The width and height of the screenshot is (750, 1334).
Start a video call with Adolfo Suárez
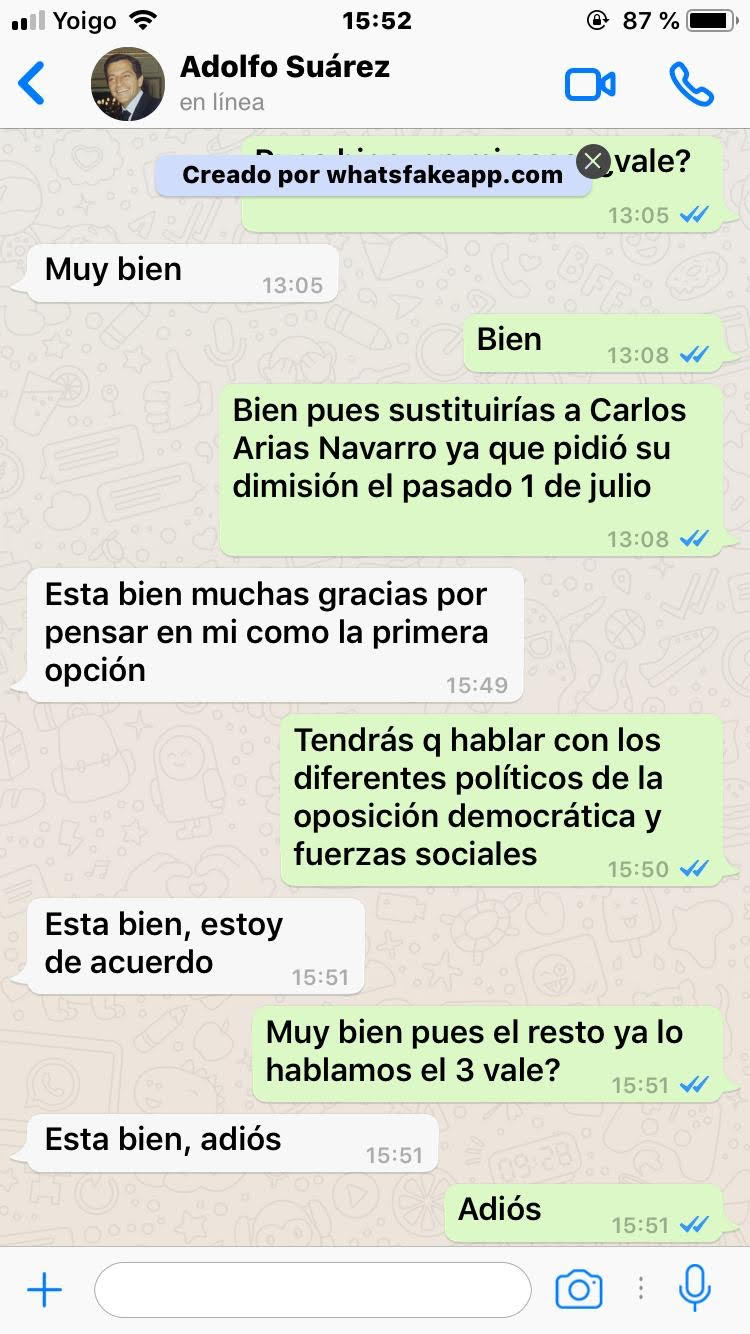pyautogui.click(x=590, y=84)
